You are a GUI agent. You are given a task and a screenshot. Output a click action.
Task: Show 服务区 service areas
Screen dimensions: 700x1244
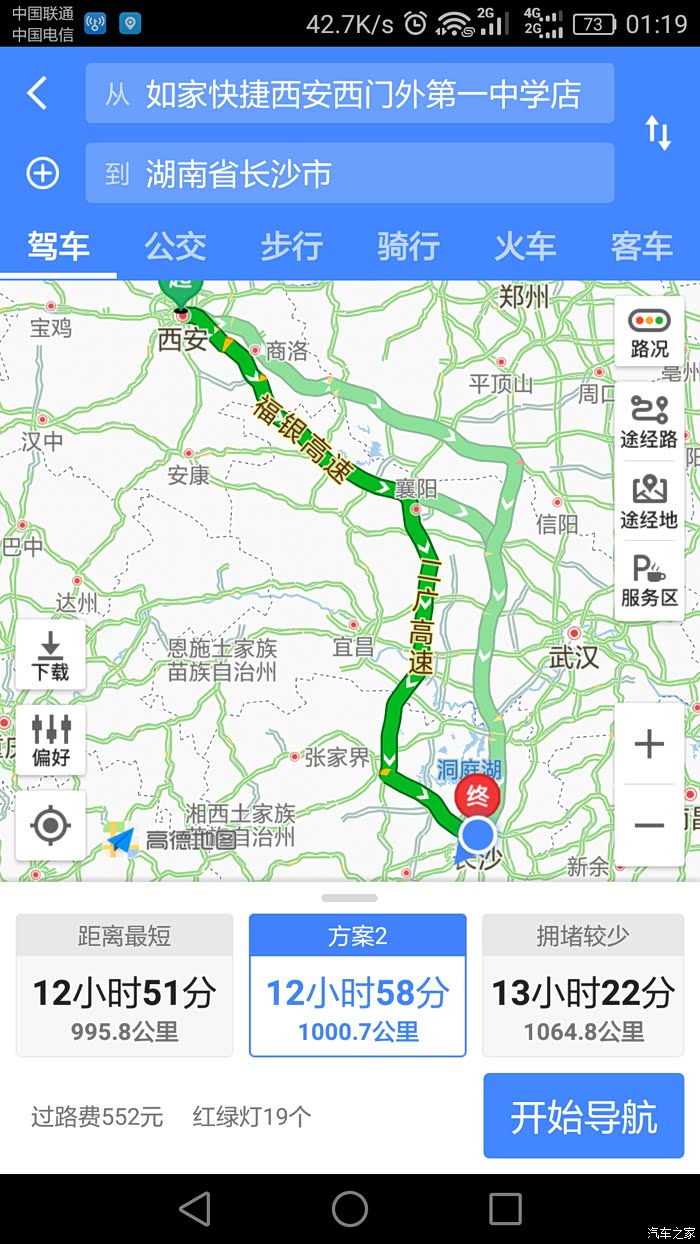click(649, 582)
